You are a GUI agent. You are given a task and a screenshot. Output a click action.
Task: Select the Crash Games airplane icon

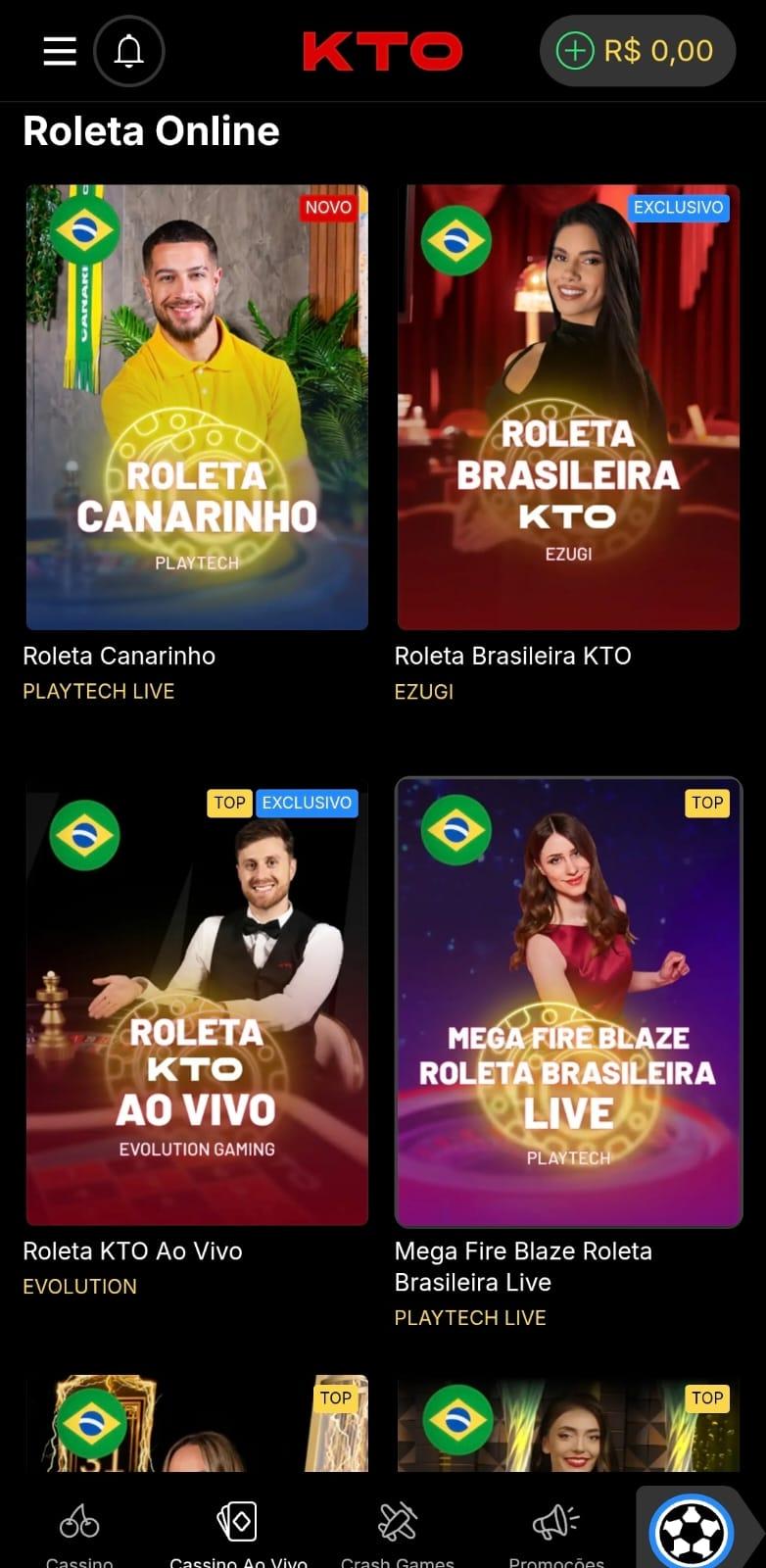click(397, 1521)
